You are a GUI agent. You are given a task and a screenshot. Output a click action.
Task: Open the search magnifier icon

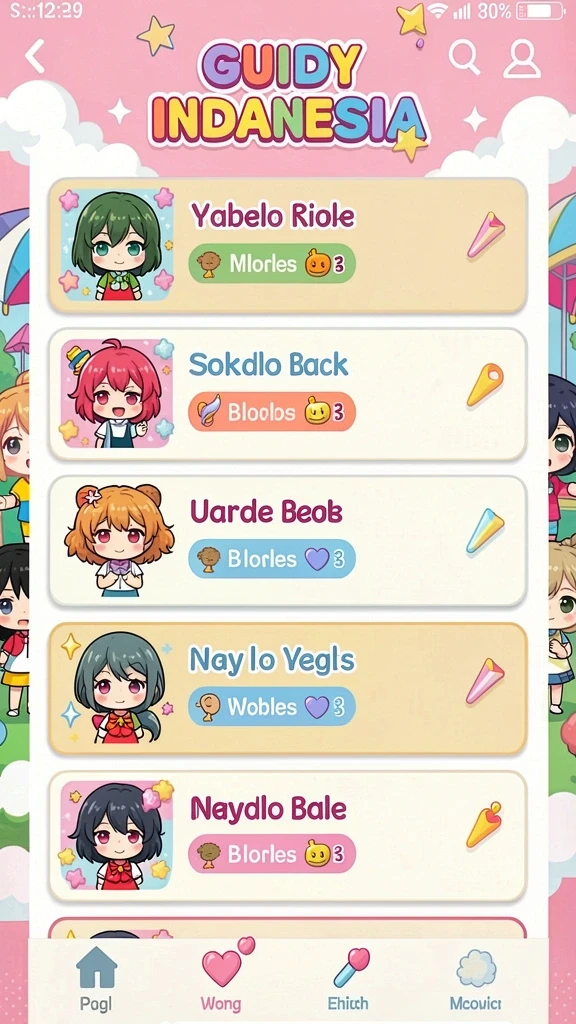[464, 57]
